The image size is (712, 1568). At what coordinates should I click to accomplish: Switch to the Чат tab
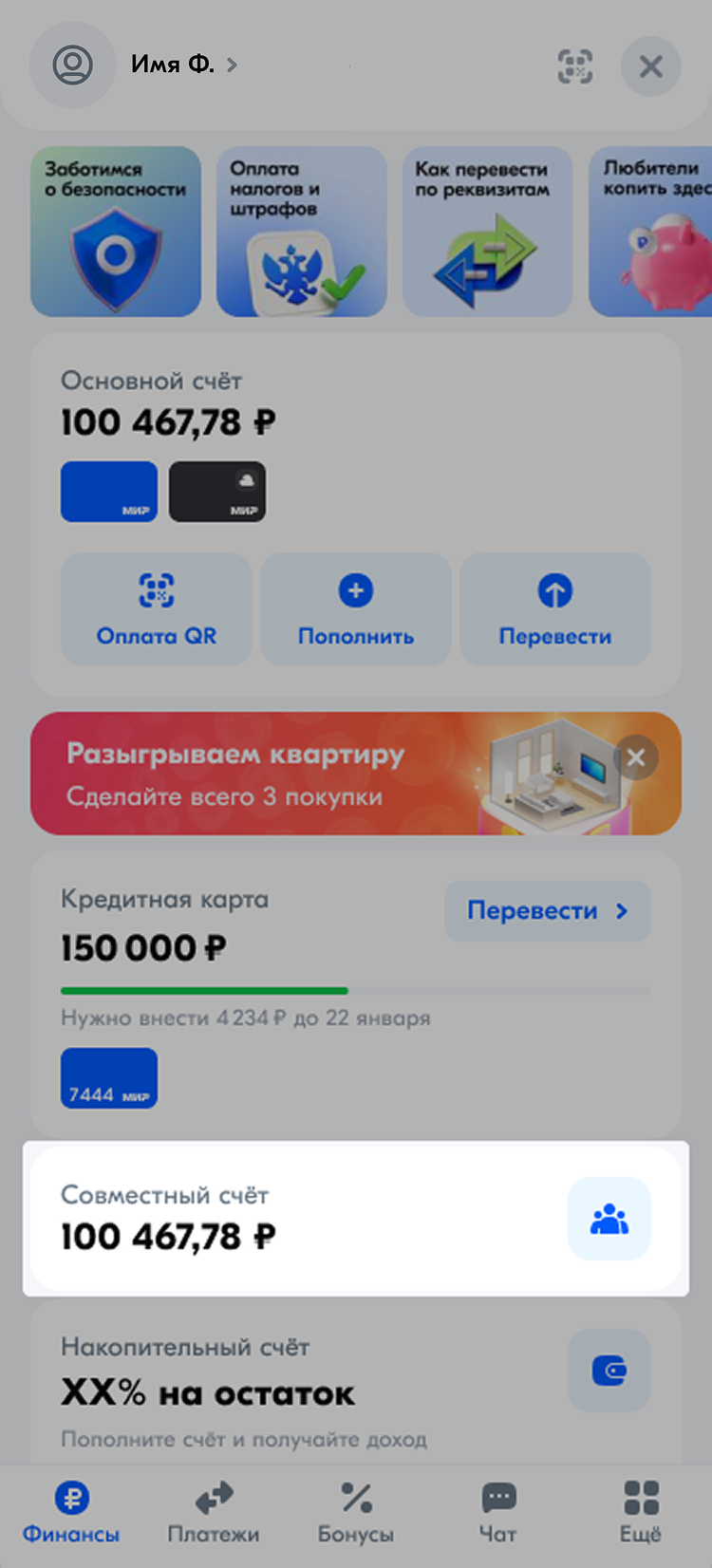(x=498, y=1513)
